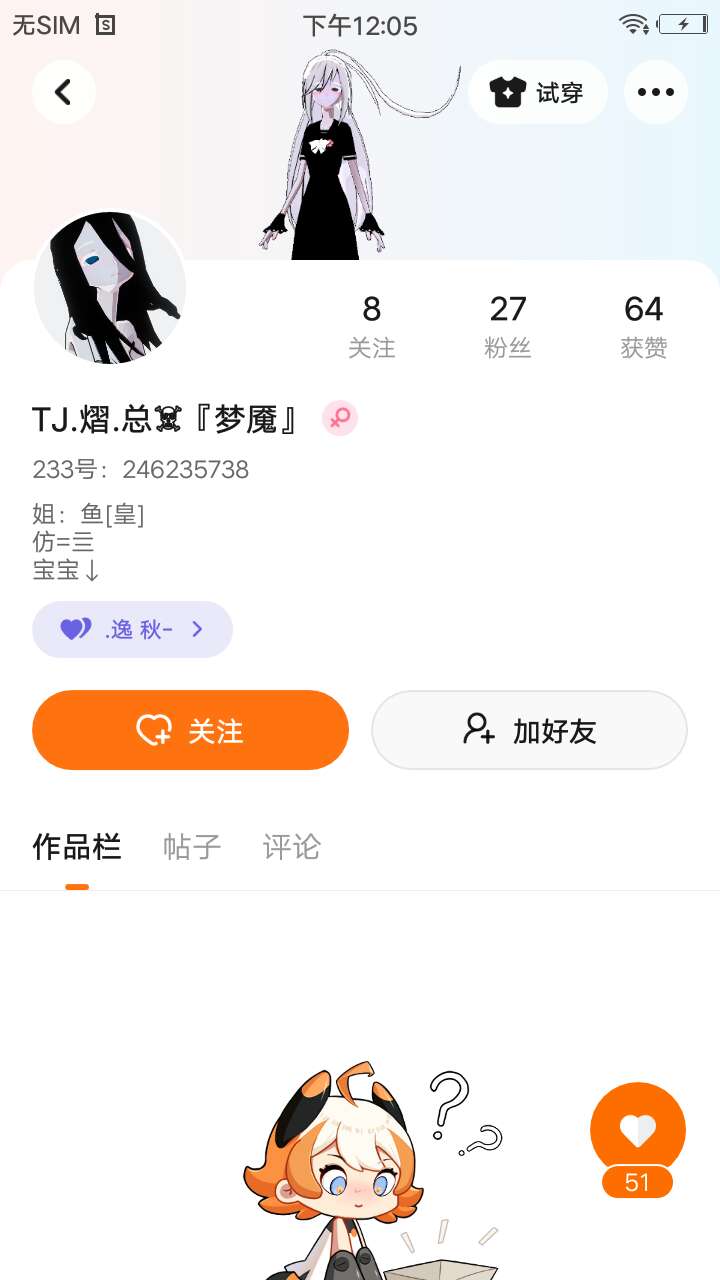
Task: View the user's profile avatar
Action: (x=110, y=288)
